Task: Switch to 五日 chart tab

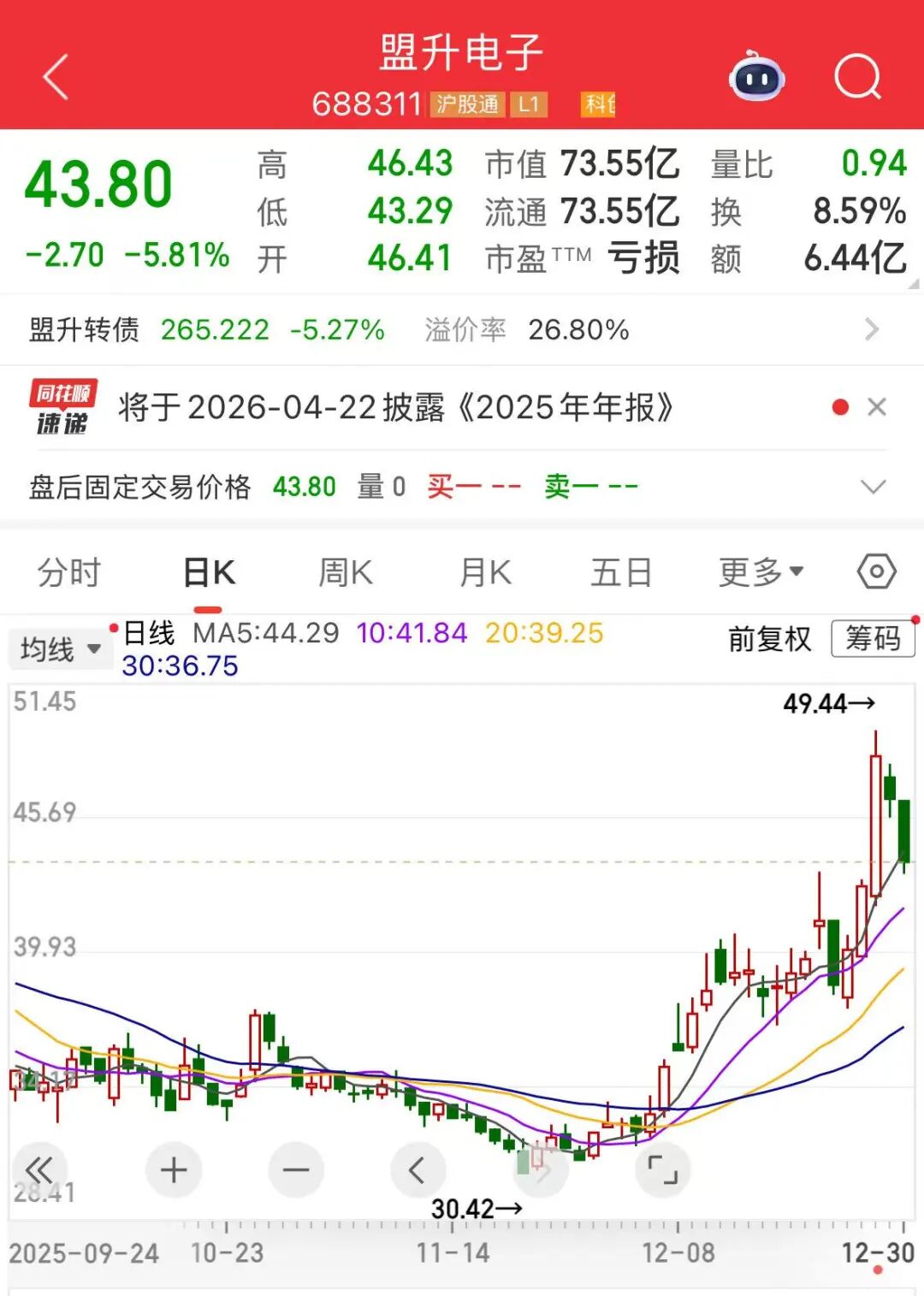Action: coord(621,572)
